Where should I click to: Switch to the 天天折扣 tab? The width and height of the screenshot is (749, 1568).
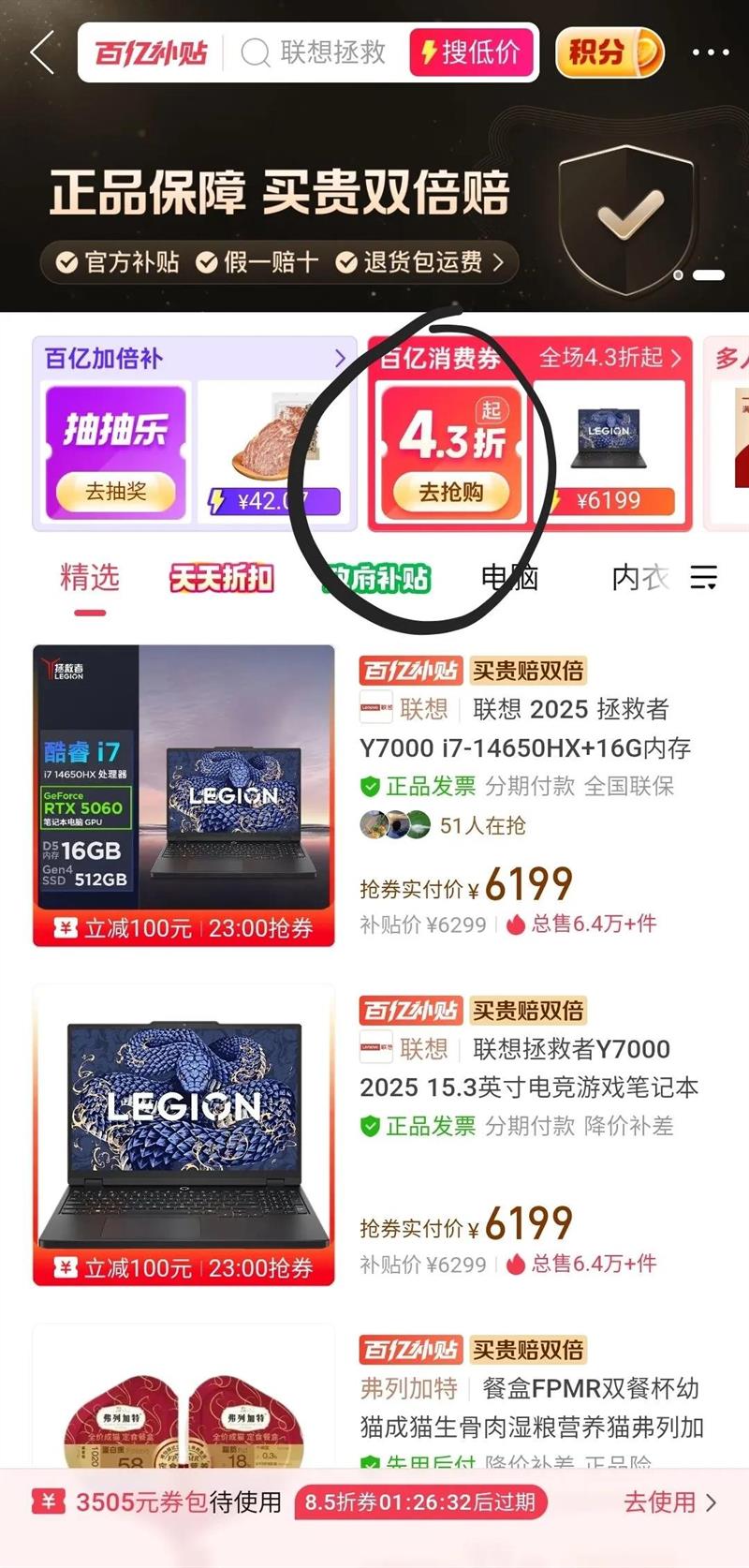221,579
